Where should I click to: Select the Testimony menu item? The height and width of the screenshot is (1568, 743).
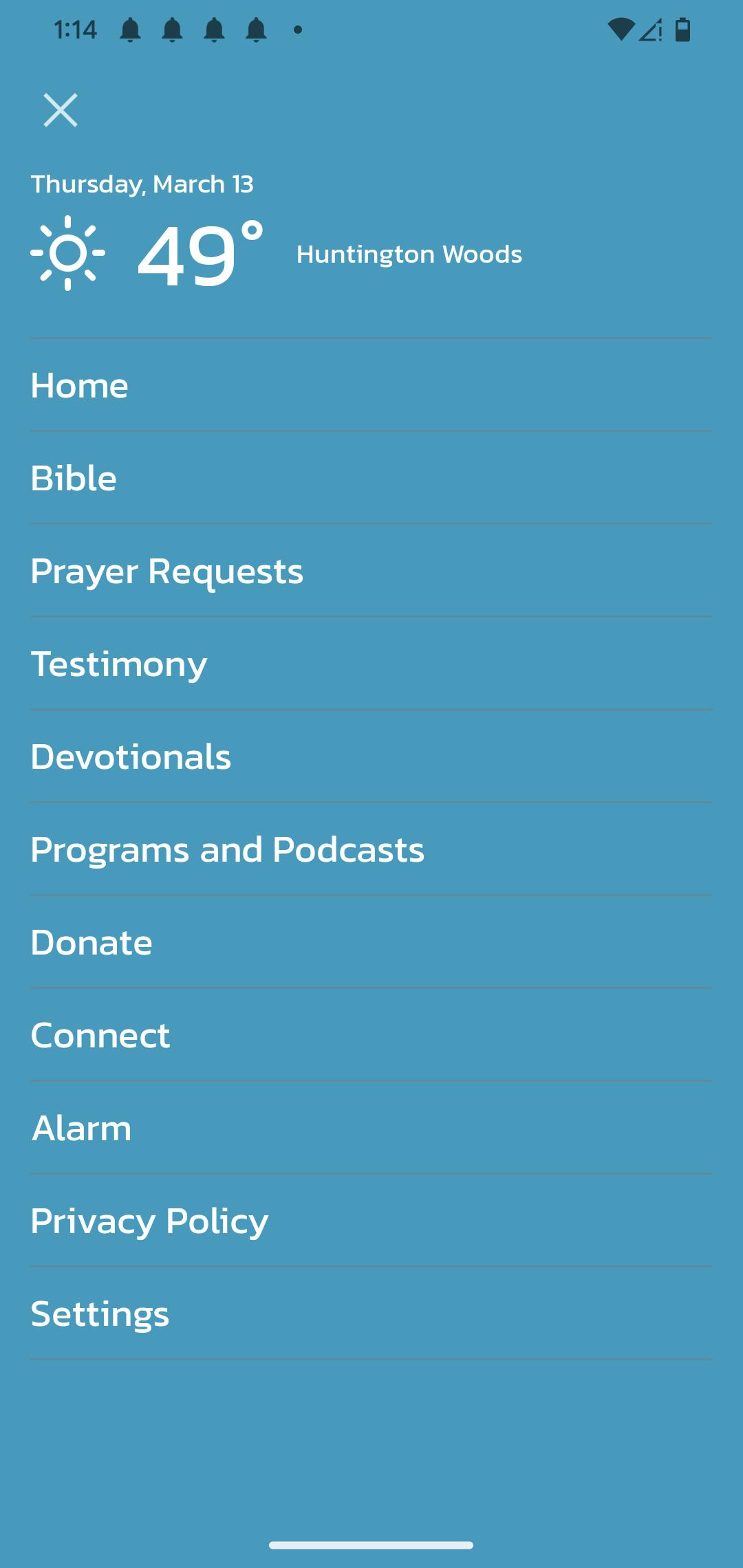pyautogui.click(x=371, y=664)
